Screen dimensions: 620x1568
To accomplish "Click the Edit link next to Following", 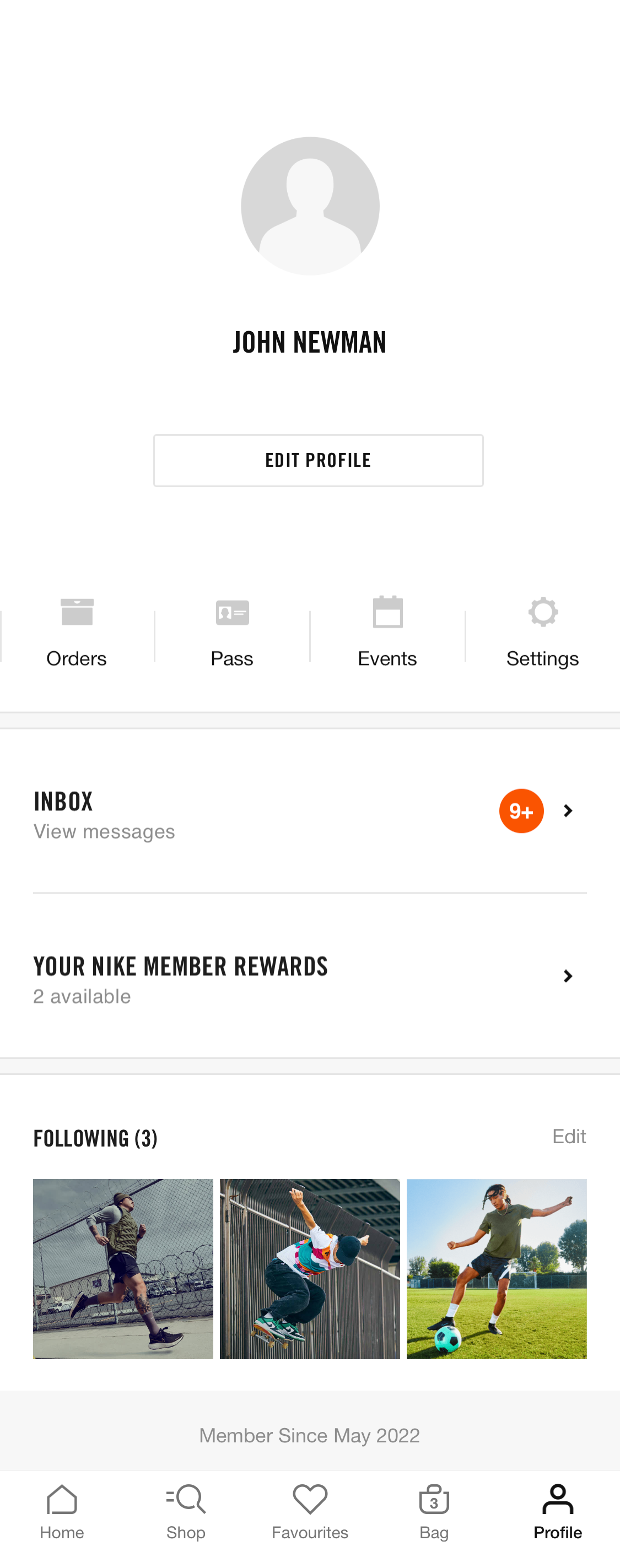I will 569,1136.
